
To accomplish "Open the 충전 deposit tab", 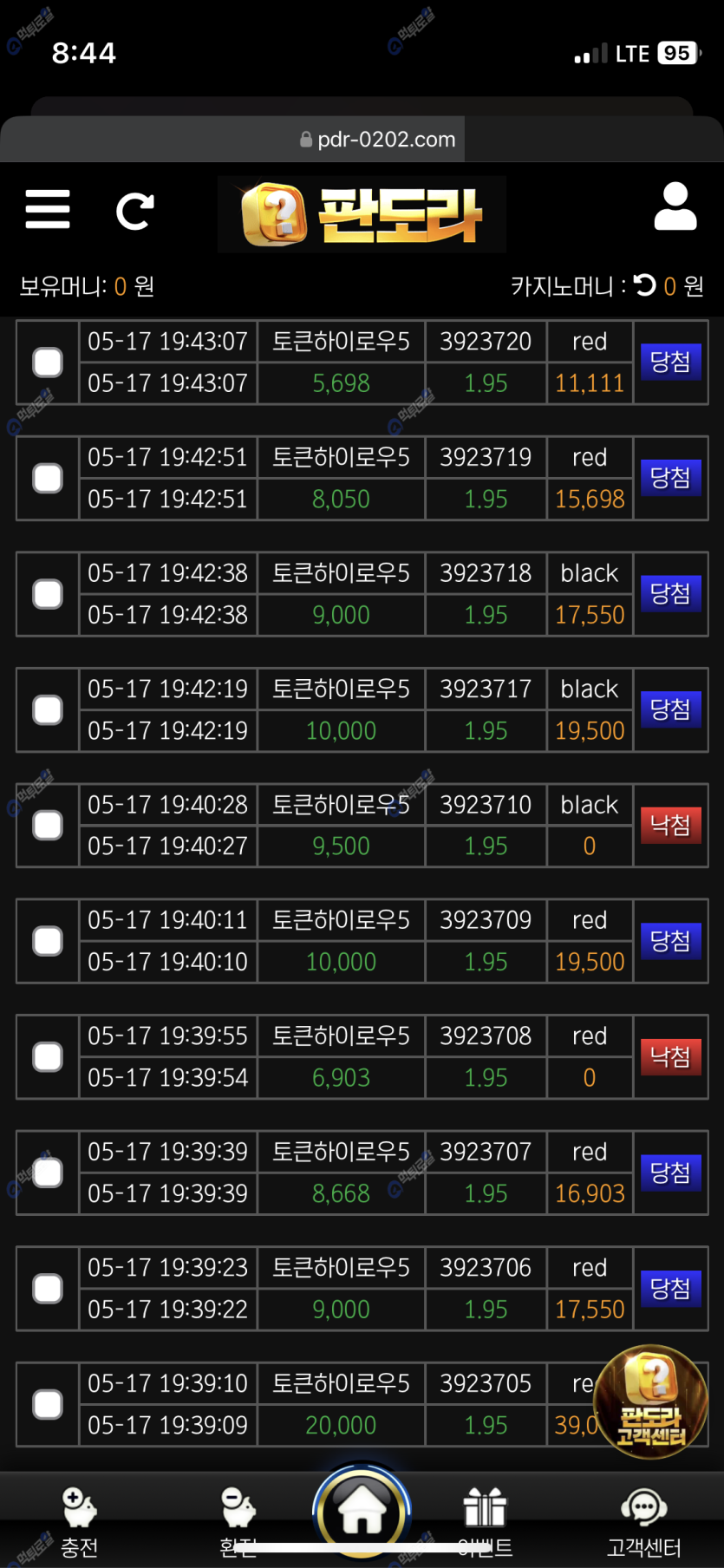I will click(x=80, y=1520).
